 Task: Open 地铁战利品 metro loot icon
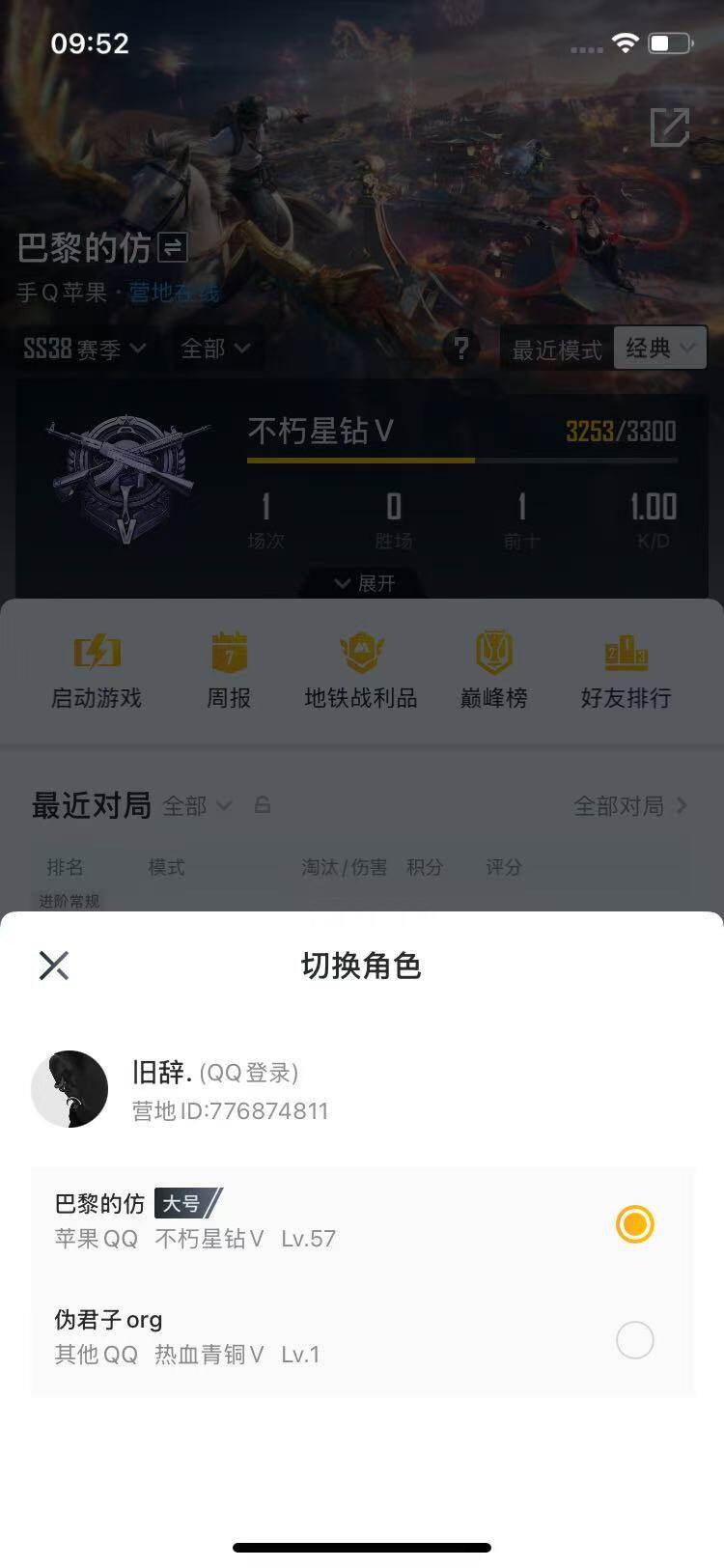361,666
